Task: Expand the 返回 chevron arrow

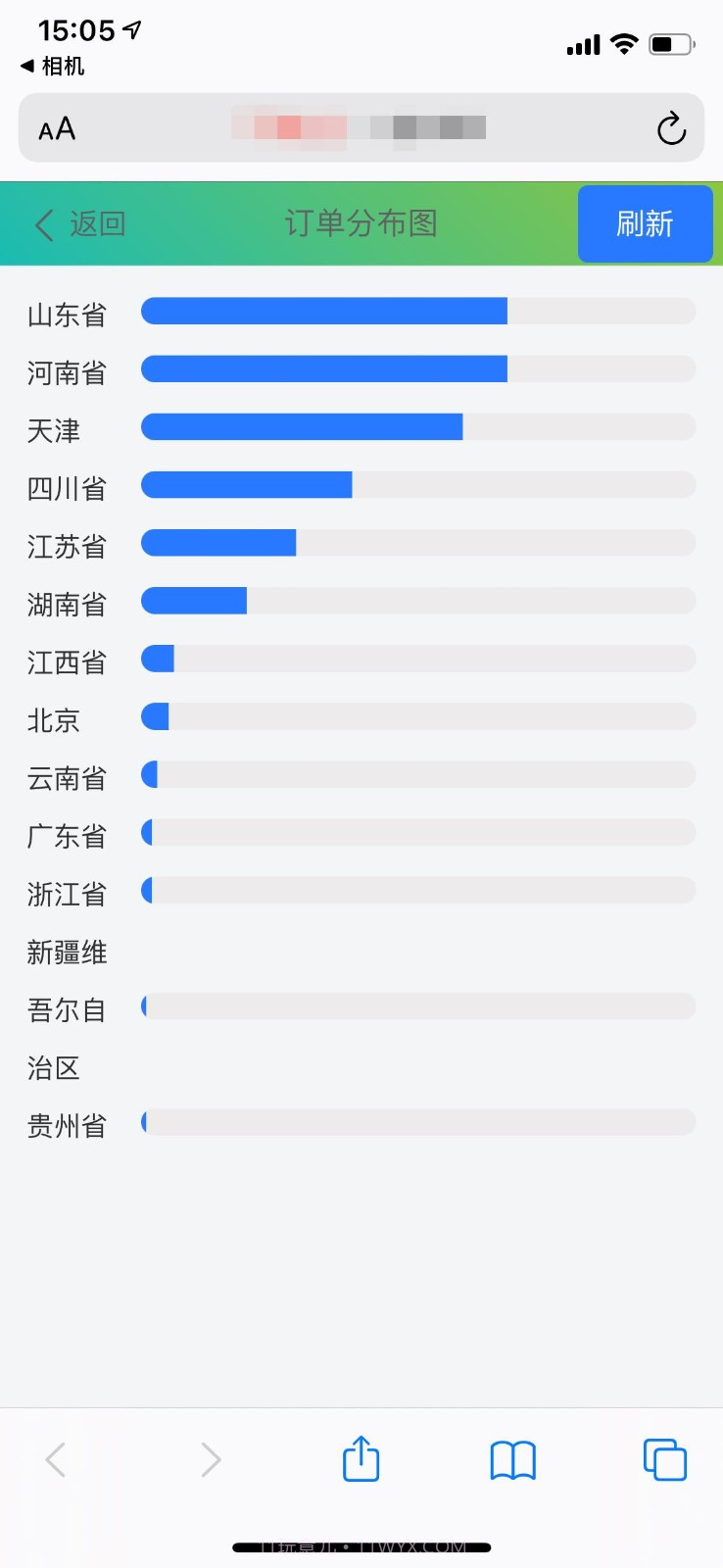Action: [x=43, y=224]
